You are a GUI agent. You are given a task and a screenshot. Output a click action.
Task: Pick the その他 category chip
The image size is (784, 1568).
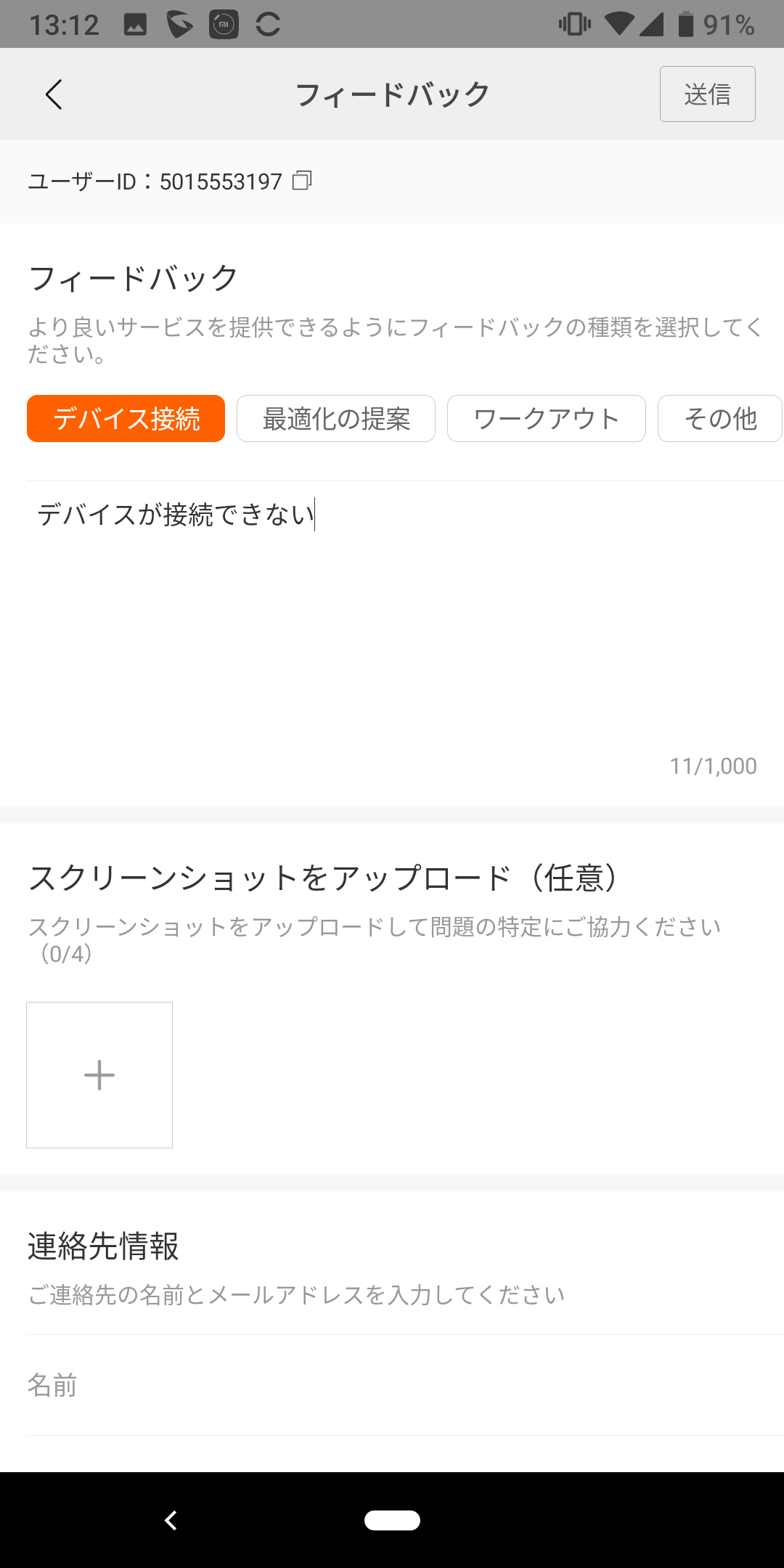720,419
